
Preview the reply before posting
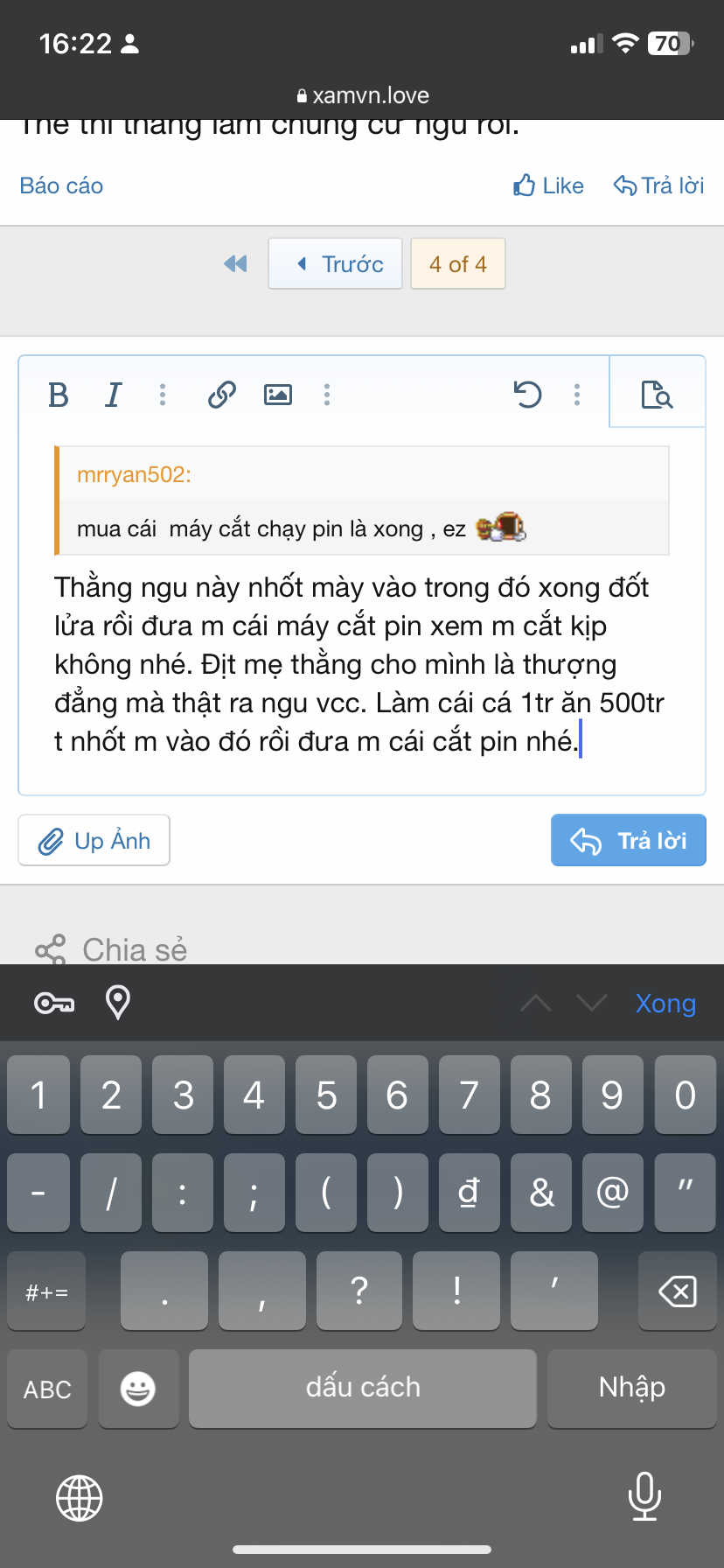click(657, 395)
